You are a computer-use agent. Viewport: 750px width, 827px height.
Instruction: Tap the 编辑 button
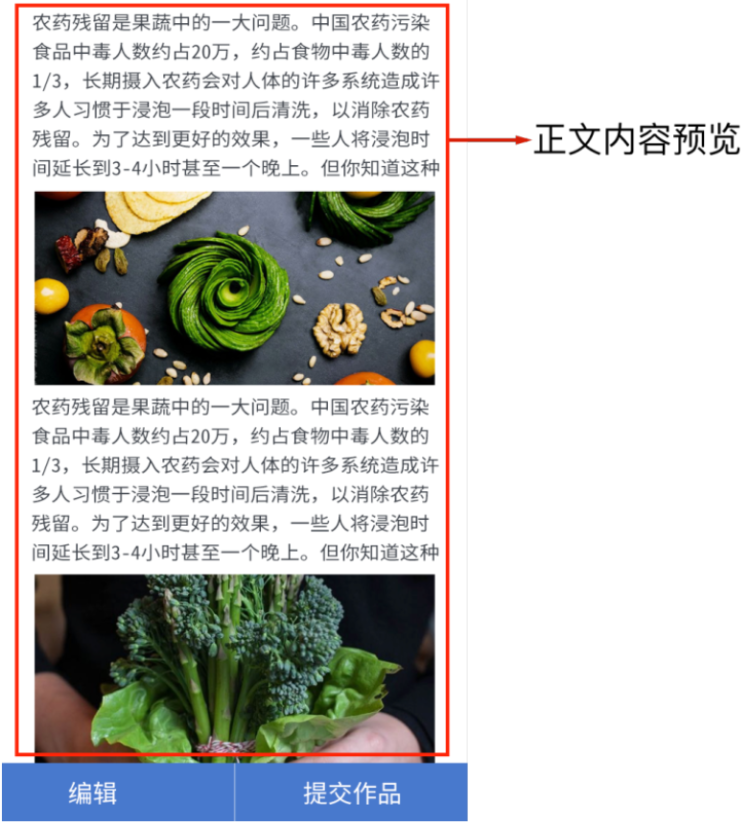tap(93, 793)
